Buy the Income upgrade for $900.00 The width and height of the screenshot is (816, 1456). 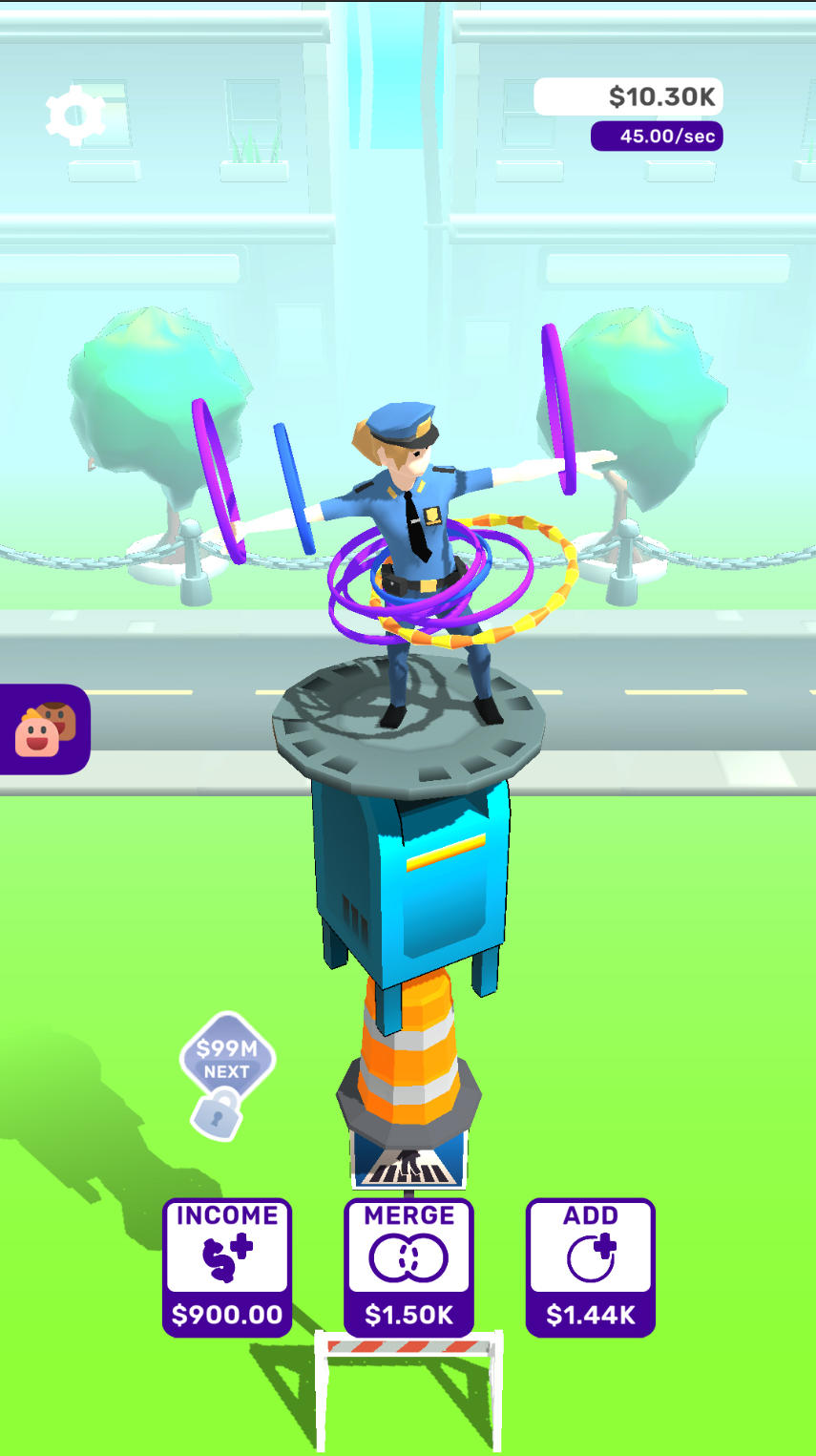click(x=227, y=1267)
